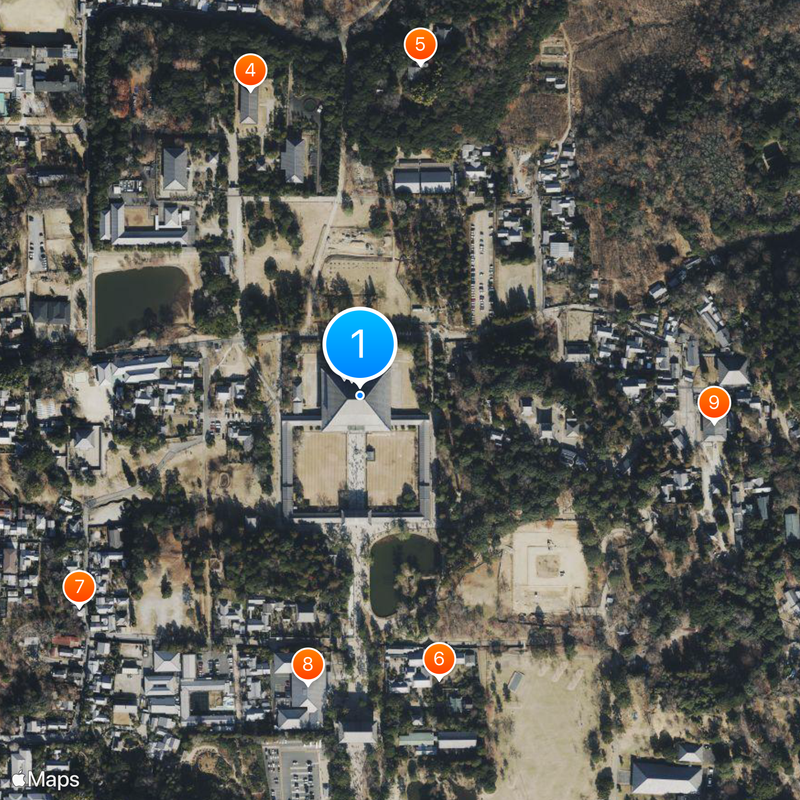Image resolution: width=800 pixels, height=800 pixels.
Task: Select map pin number 6
Action: tap(438, 660)
